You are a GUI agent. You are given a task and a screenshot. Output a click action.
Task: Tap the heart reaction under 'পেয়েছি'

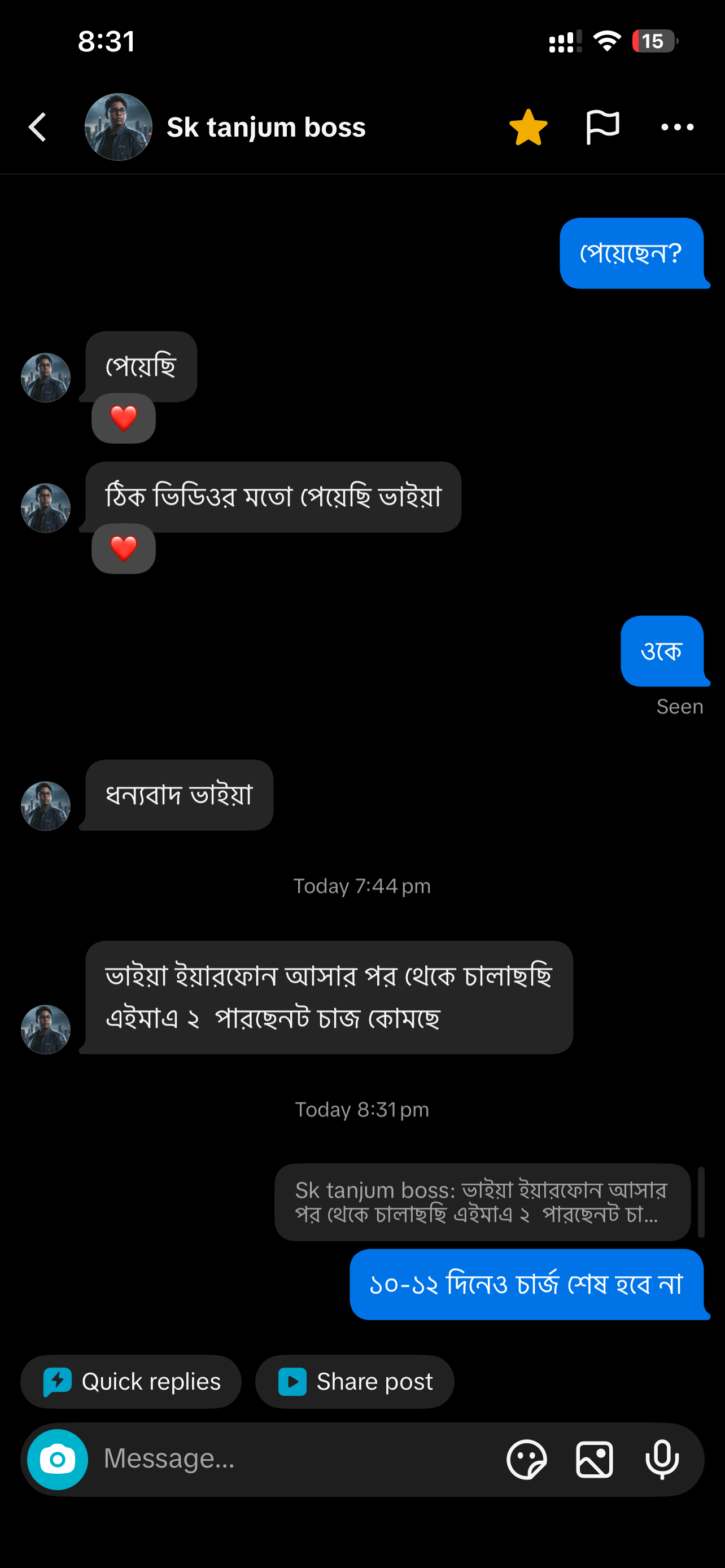123,418
